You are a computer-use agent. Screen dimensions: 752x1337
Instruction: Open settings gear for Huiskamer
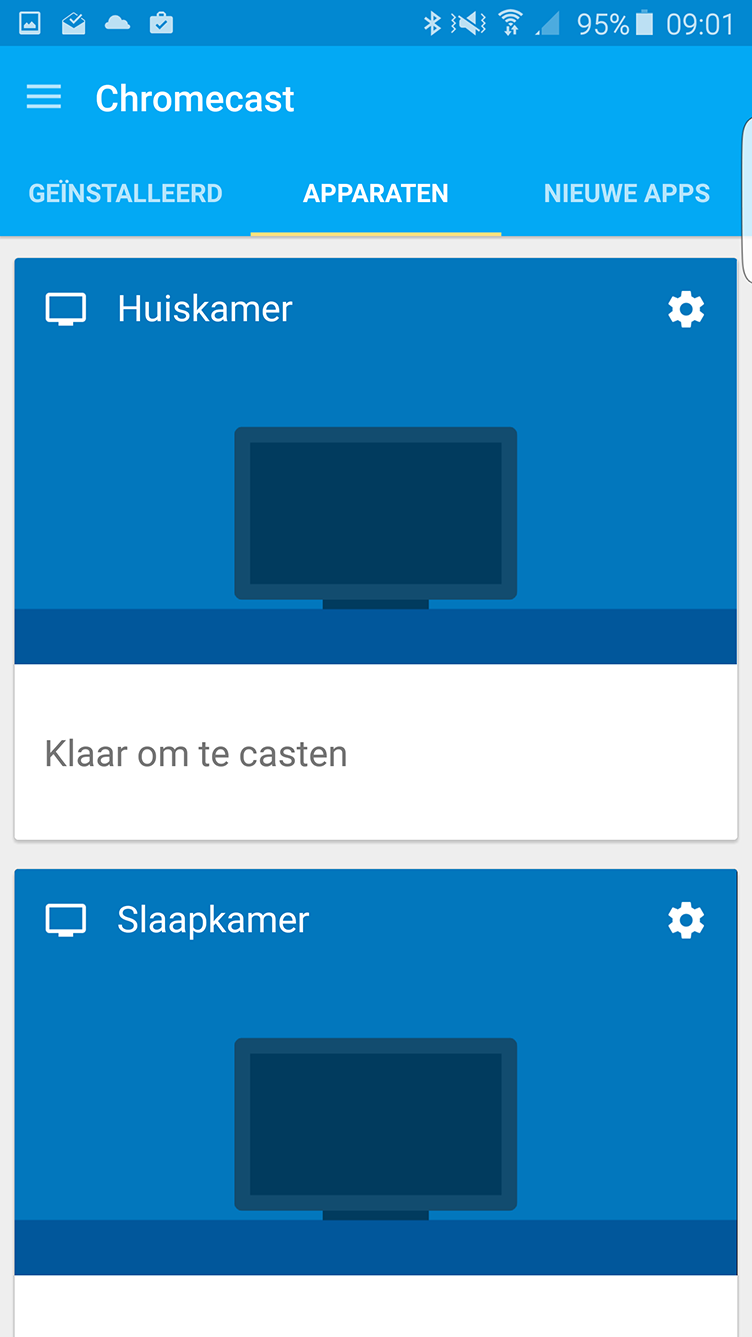pos(686,310)
